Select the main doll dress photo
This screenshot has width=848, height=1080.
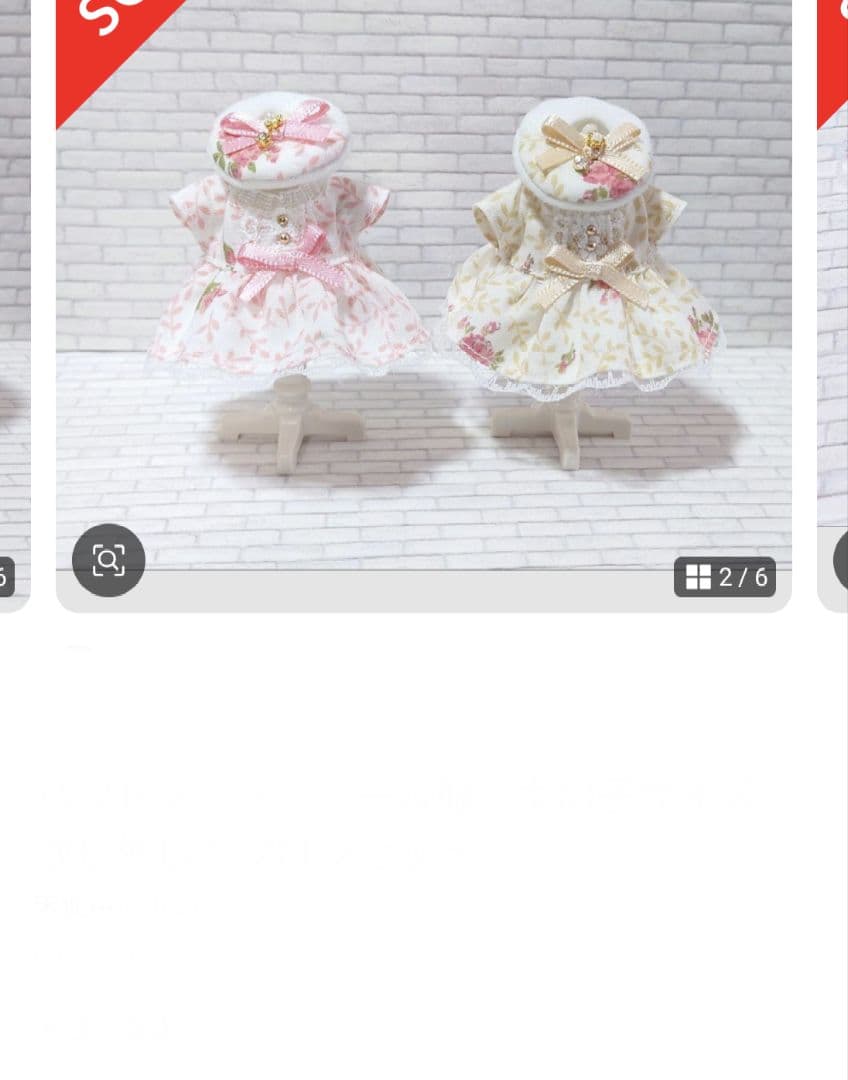tap(424, 300)
